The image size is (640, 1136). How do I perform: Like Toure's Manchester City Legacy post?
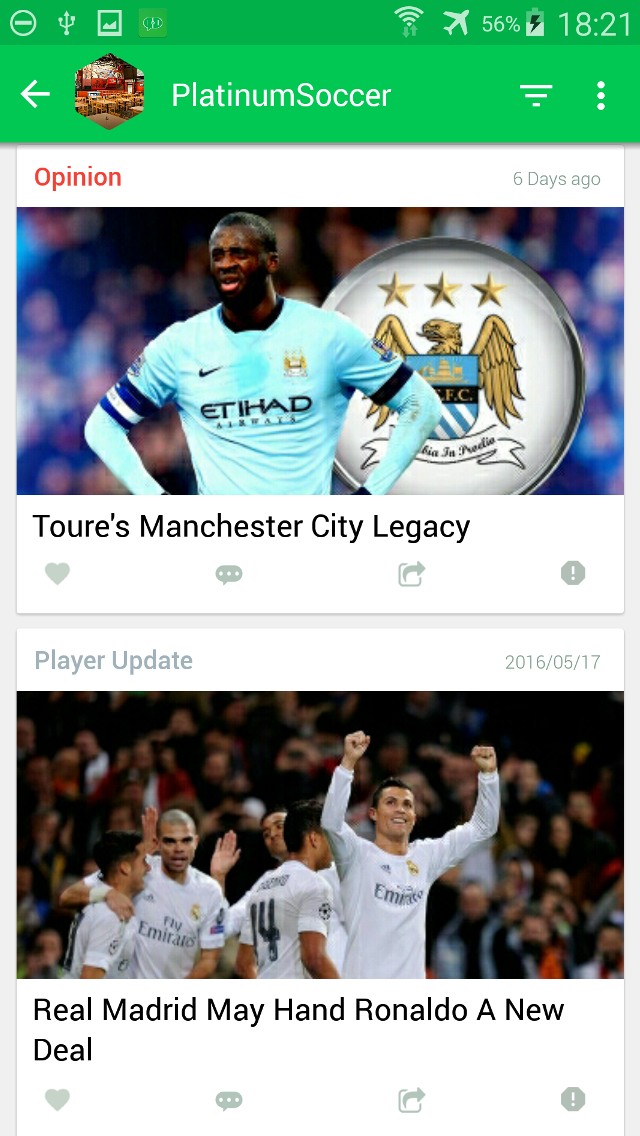click(58, 574)
